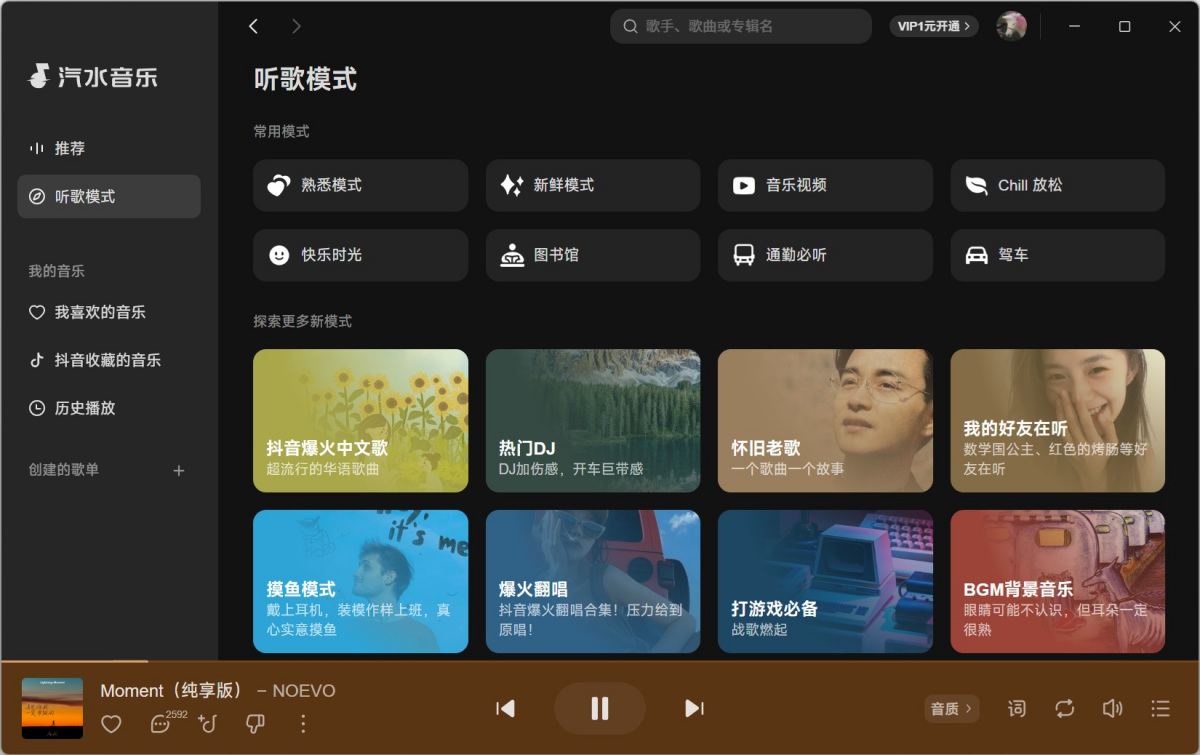Tap the VIP1元开通 button

[934, 27]
